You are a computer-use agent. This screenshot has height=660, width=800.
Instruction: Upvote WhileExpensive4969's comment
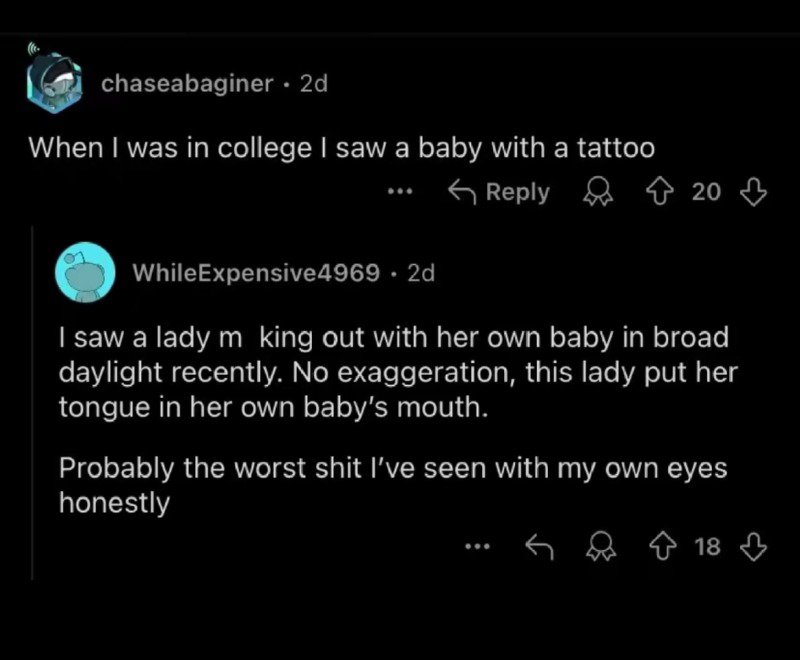661,546
